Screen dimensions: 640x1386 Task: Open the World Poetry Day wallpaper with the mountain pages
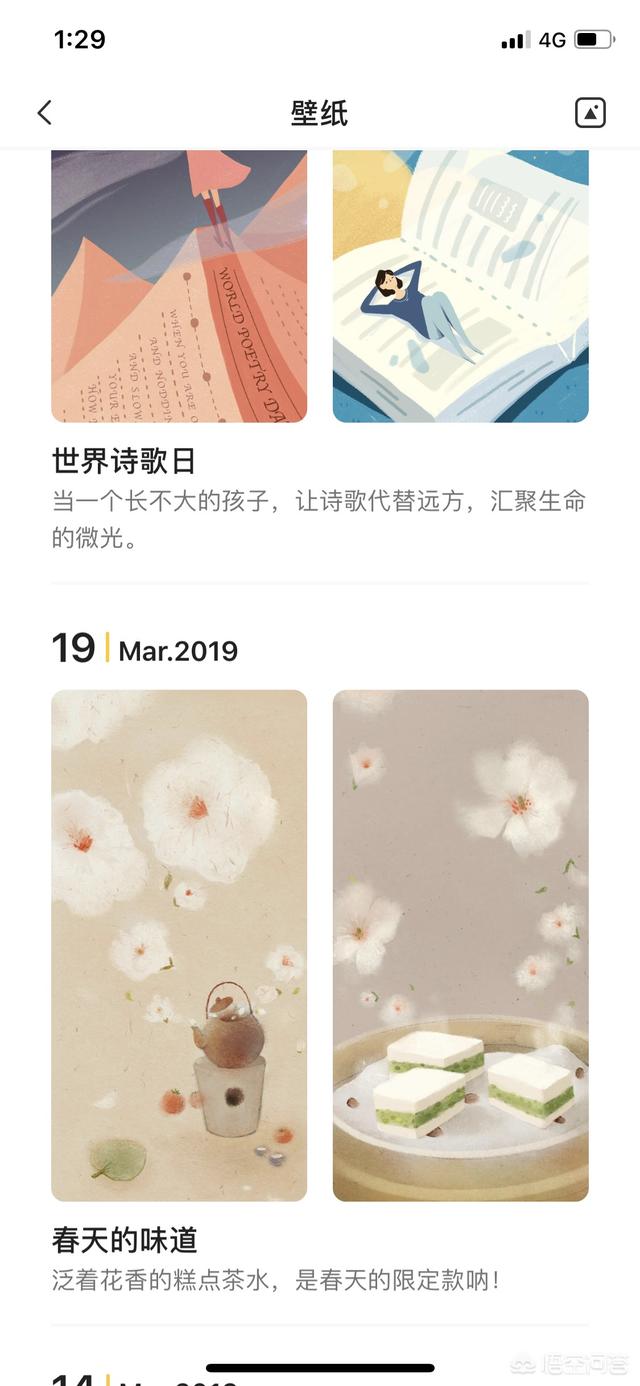point(179,286)
